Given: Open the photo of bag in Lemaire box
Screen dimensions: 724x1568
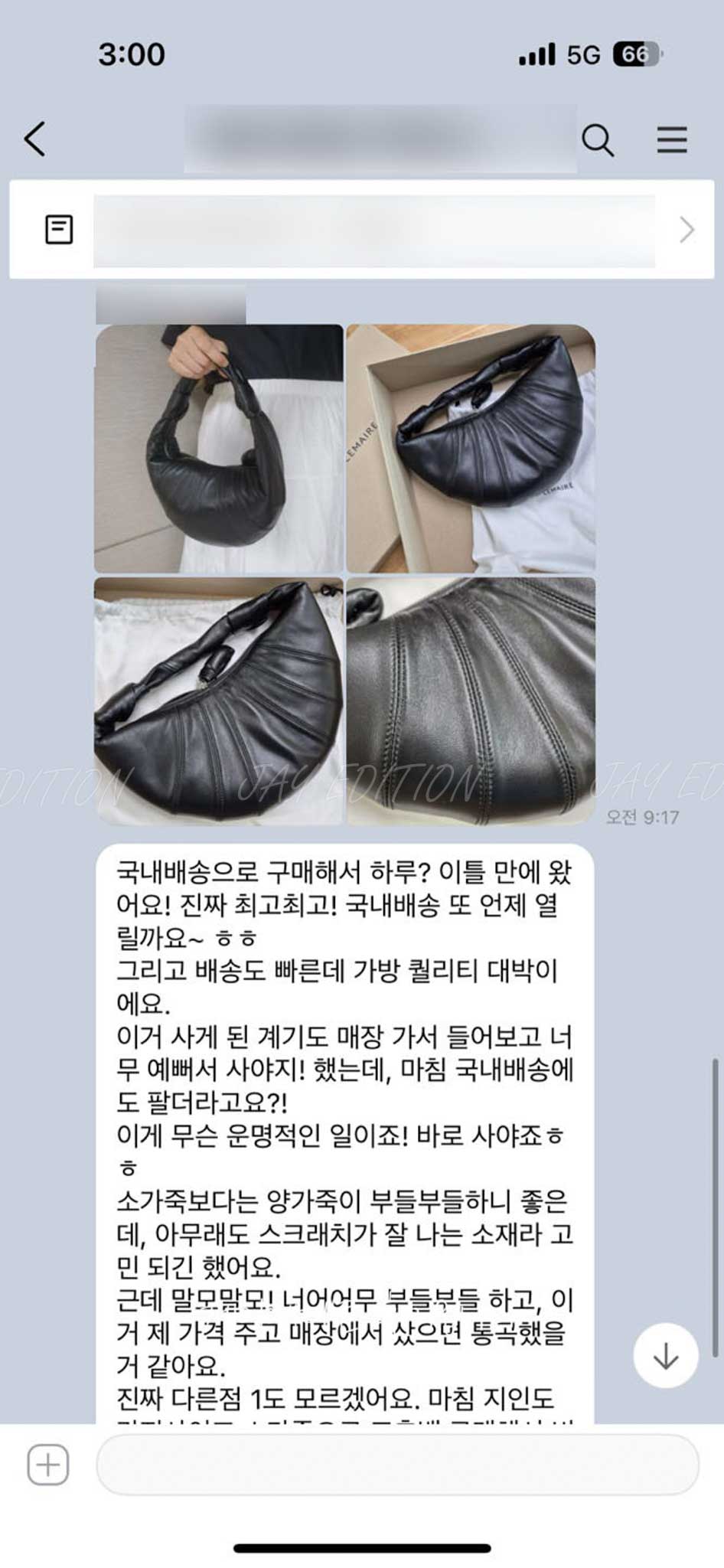Looking at the screenshot, I should pyautogui.click(x=471, y=449).
